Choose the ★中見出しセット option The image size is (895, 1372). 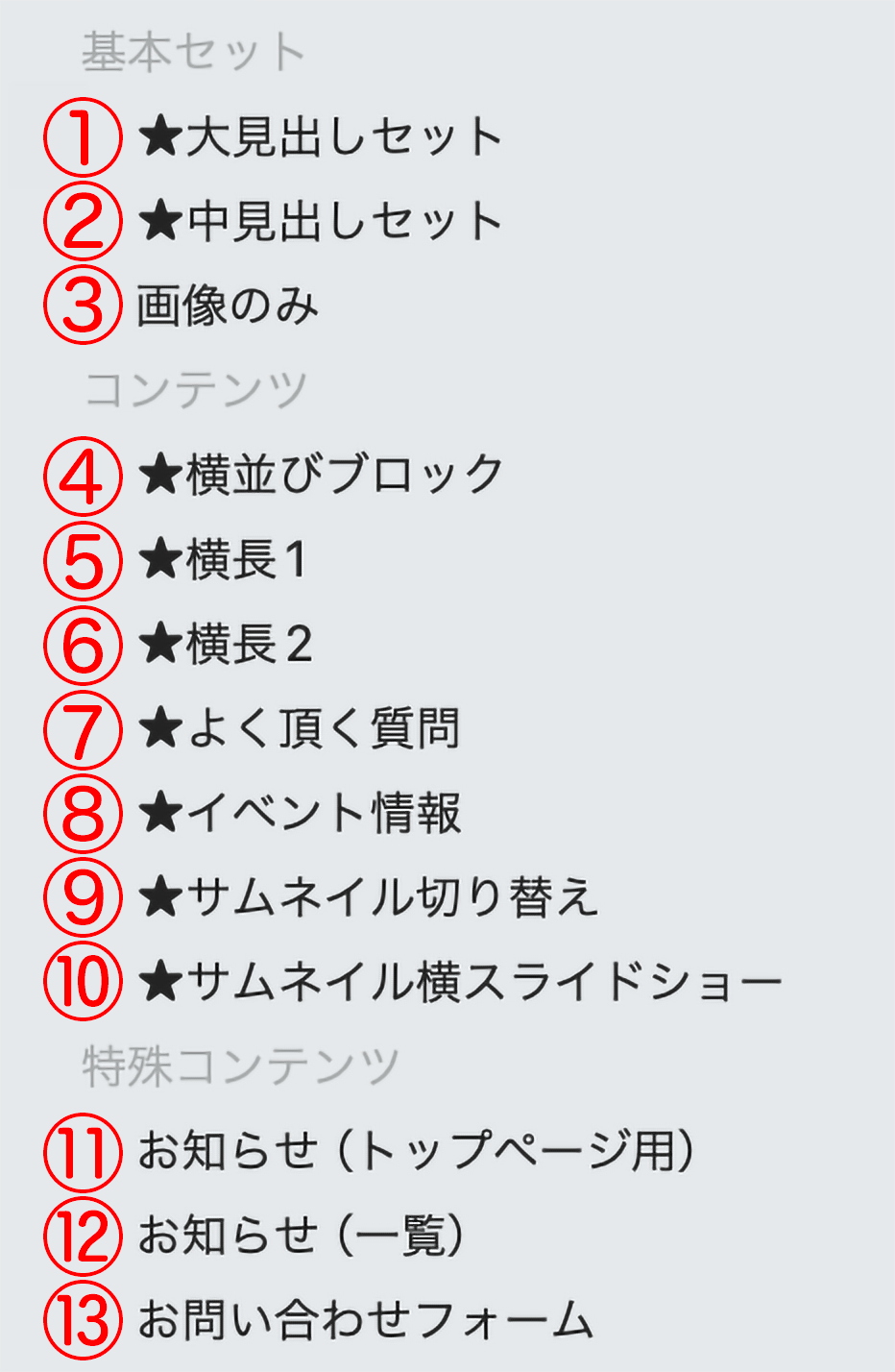320,222
